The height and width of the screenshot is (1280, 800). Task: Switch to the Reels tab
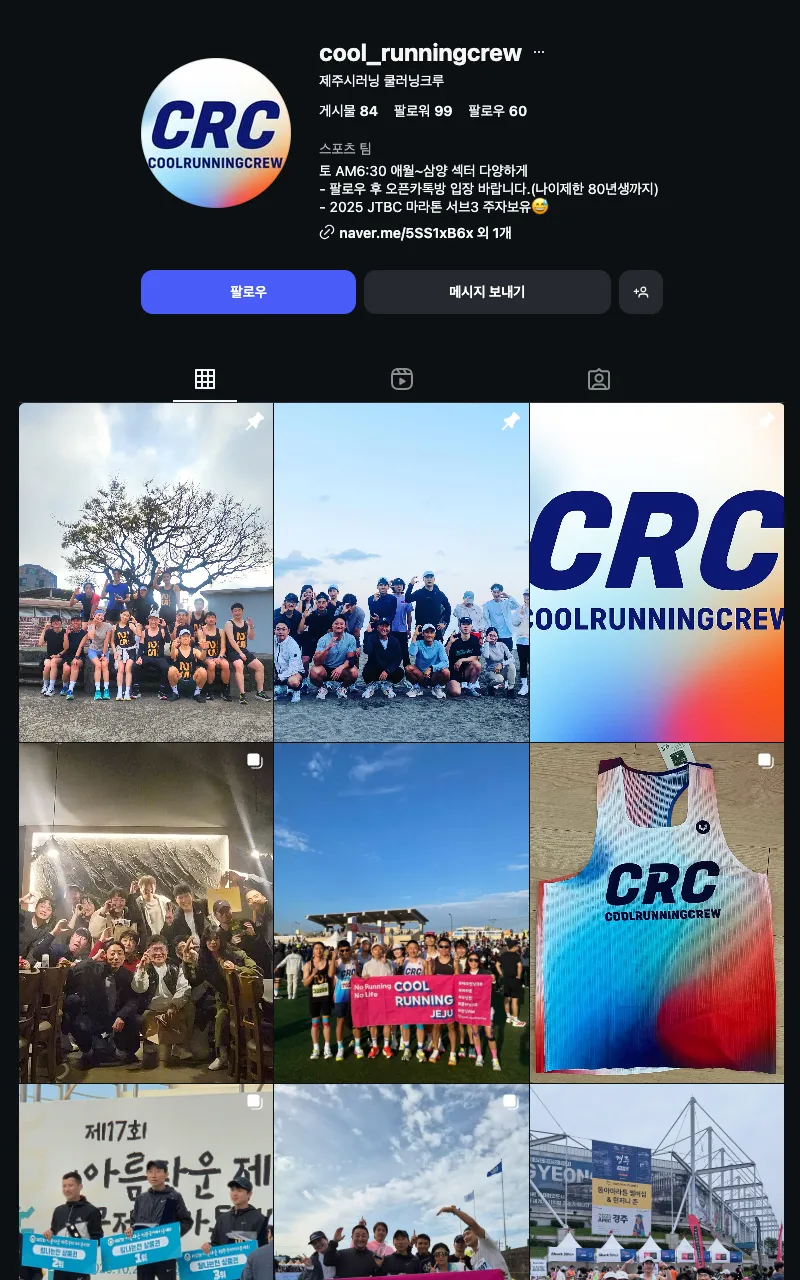coord(402,379)
